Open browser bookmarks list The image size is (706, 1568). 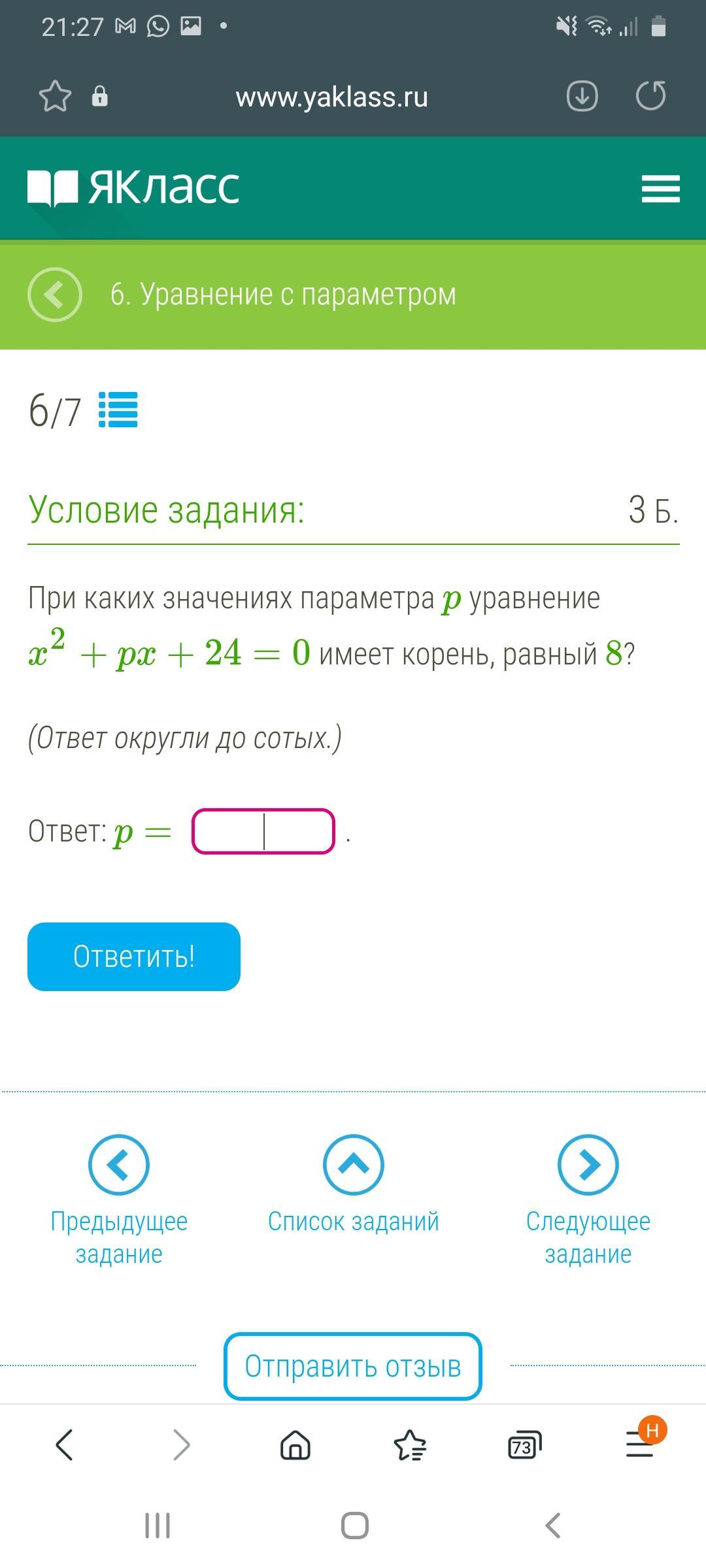click(410, 1445)
